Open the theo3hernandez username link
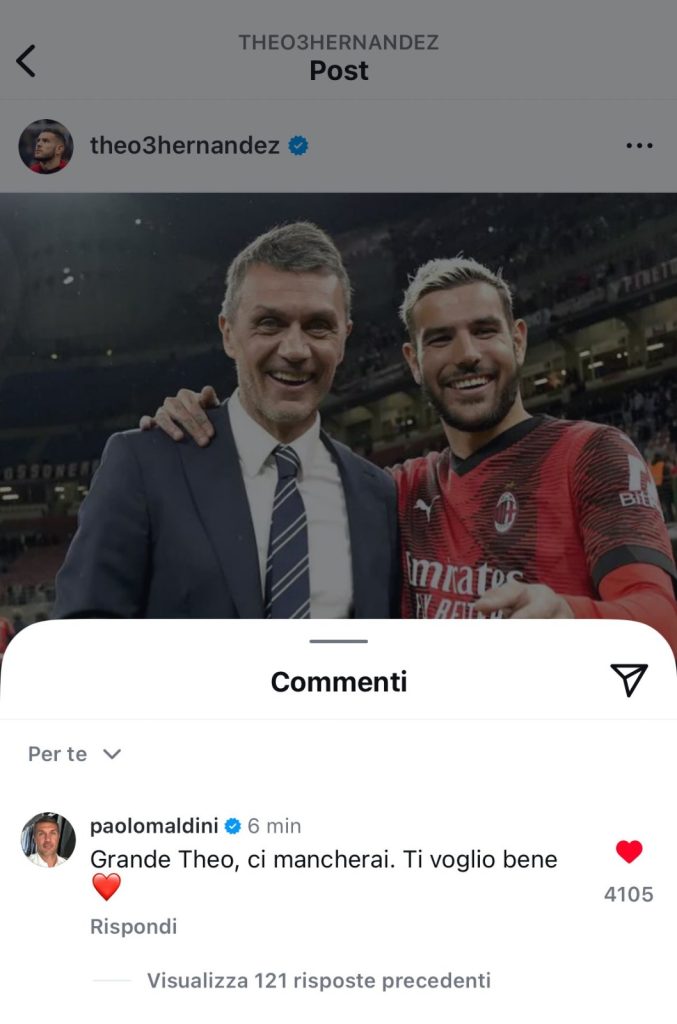677x1024 pixels. point(185,145)
